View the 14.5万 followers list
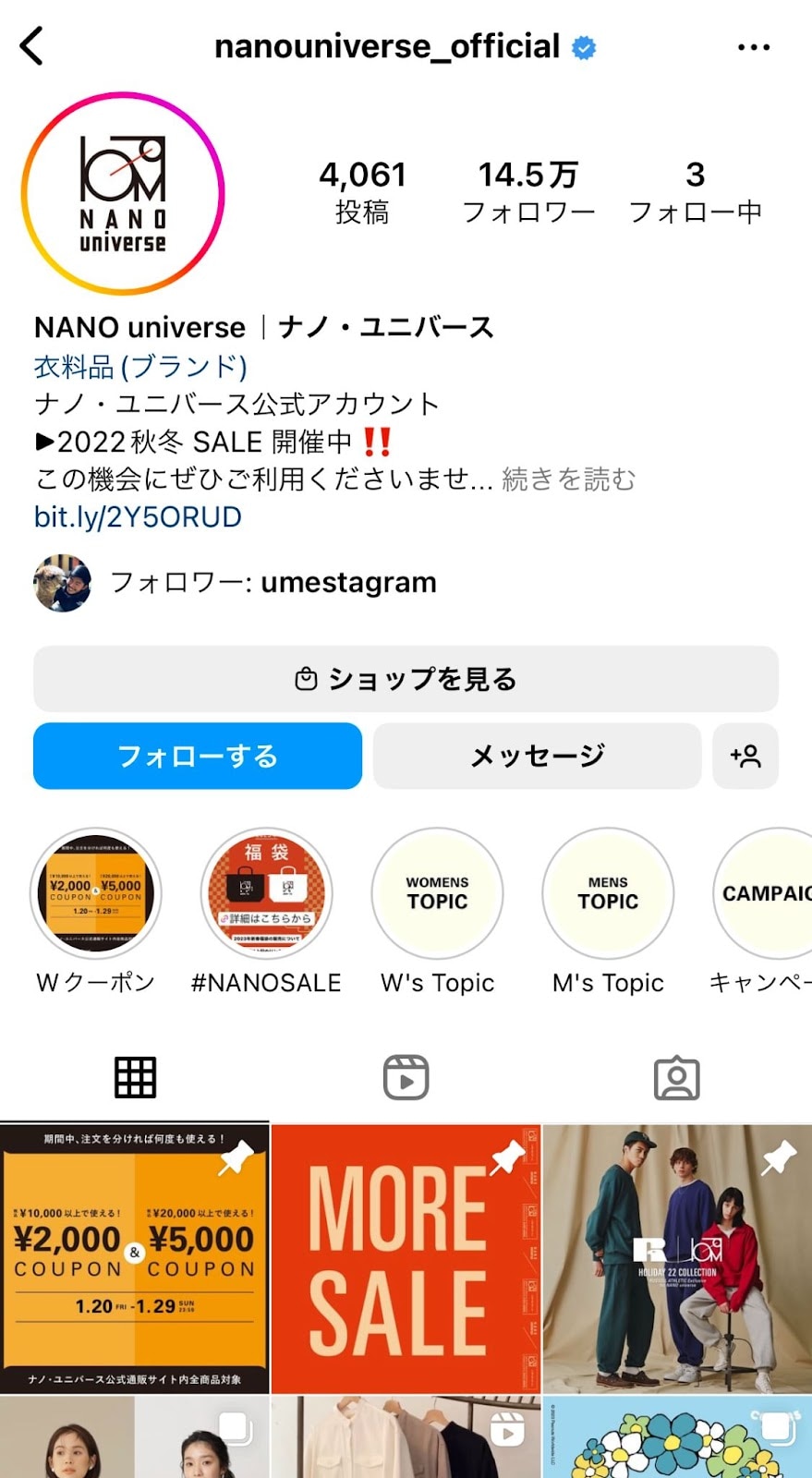 click(x=527, y=192)
